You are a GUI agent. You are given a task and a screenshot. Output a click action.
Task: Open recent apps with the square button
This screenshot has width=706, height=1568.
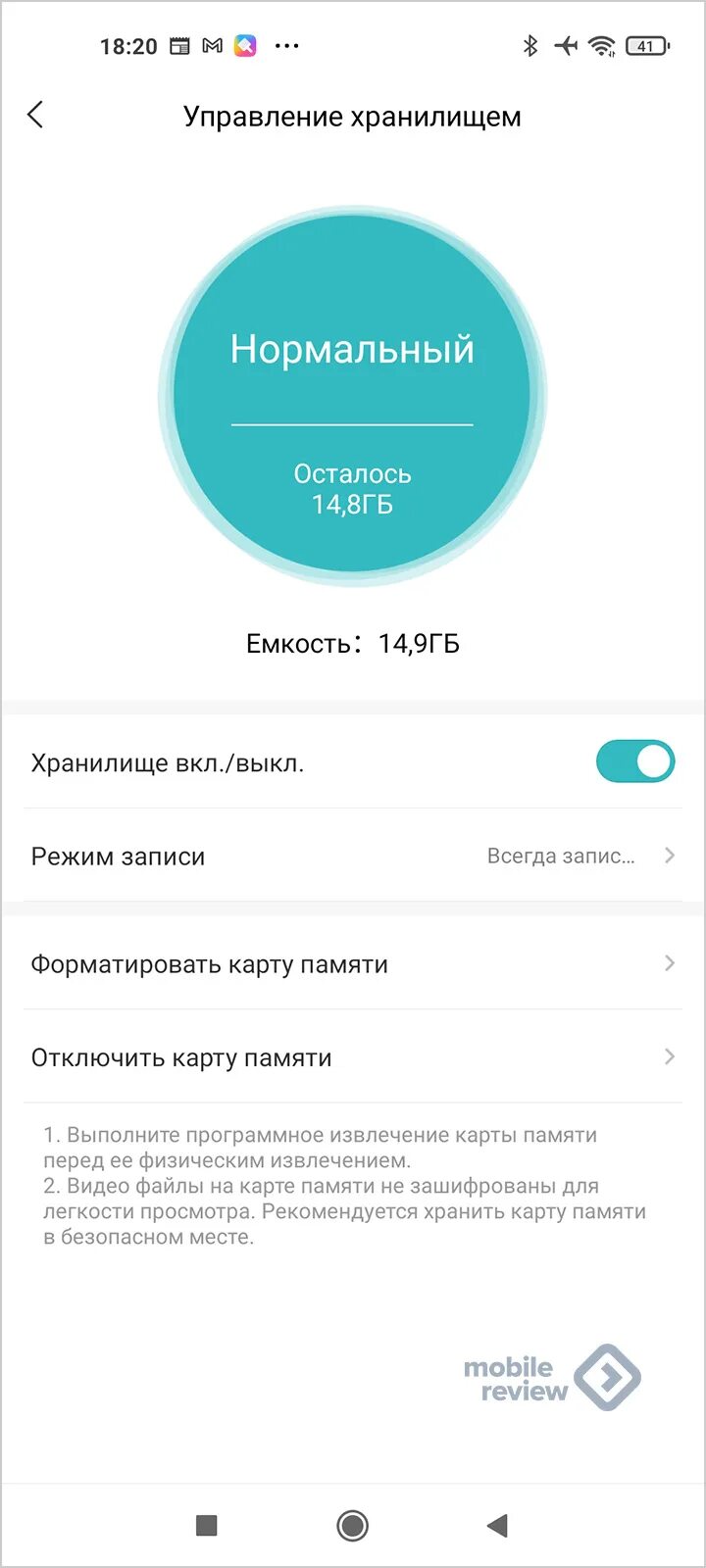pyautogui.click(x=206, y=1525)
